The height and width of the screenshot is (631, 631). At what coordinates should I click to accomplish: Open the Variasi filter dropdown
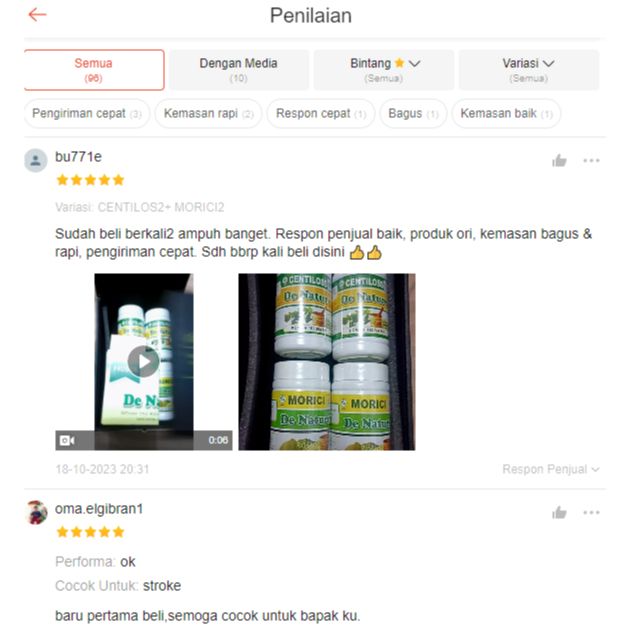528,70
